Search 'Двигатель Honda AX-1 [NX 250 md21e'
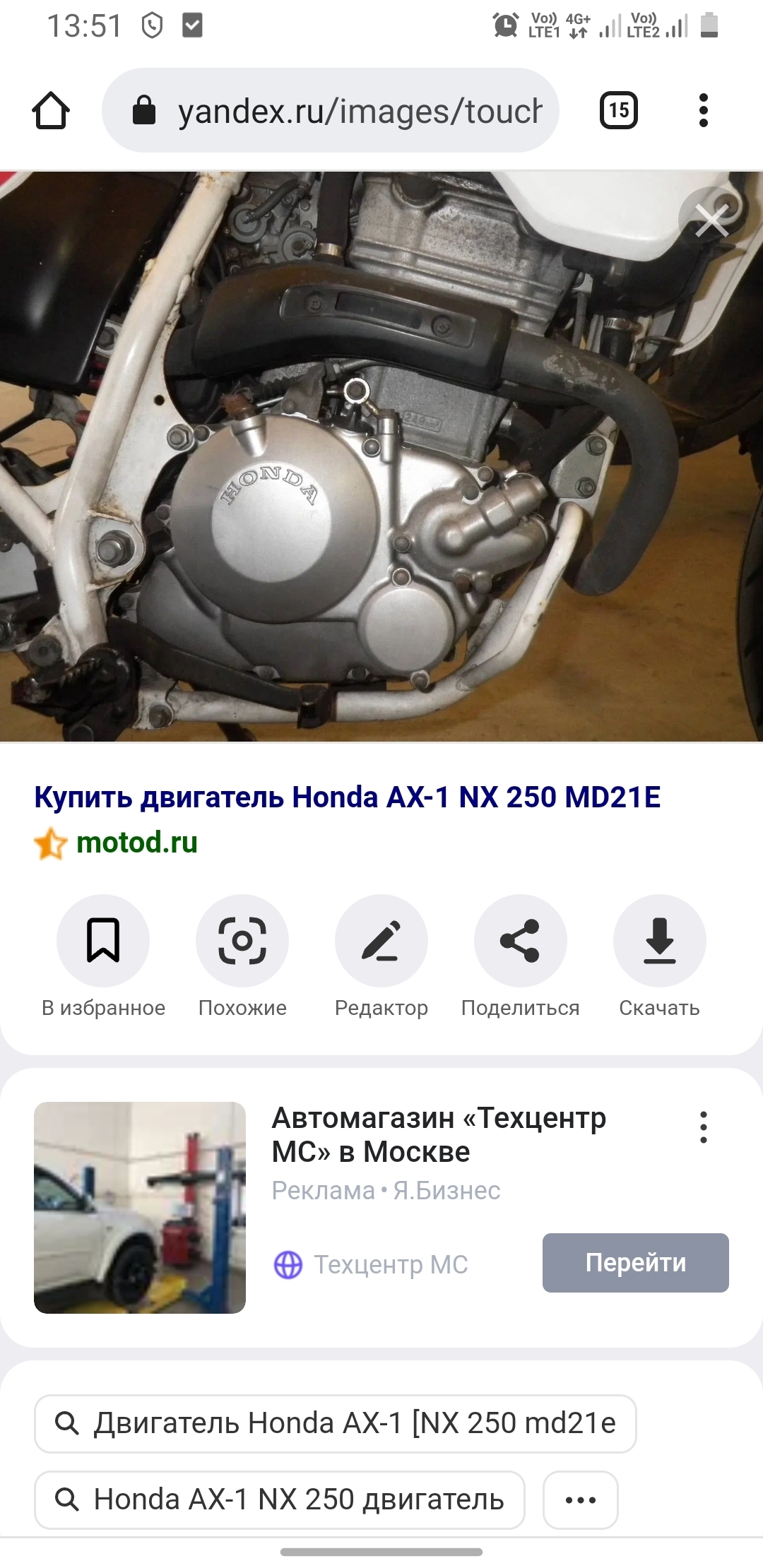The height and width of the screenshot is (1568, 763). pyautogui.click(x=336, y=1423)
